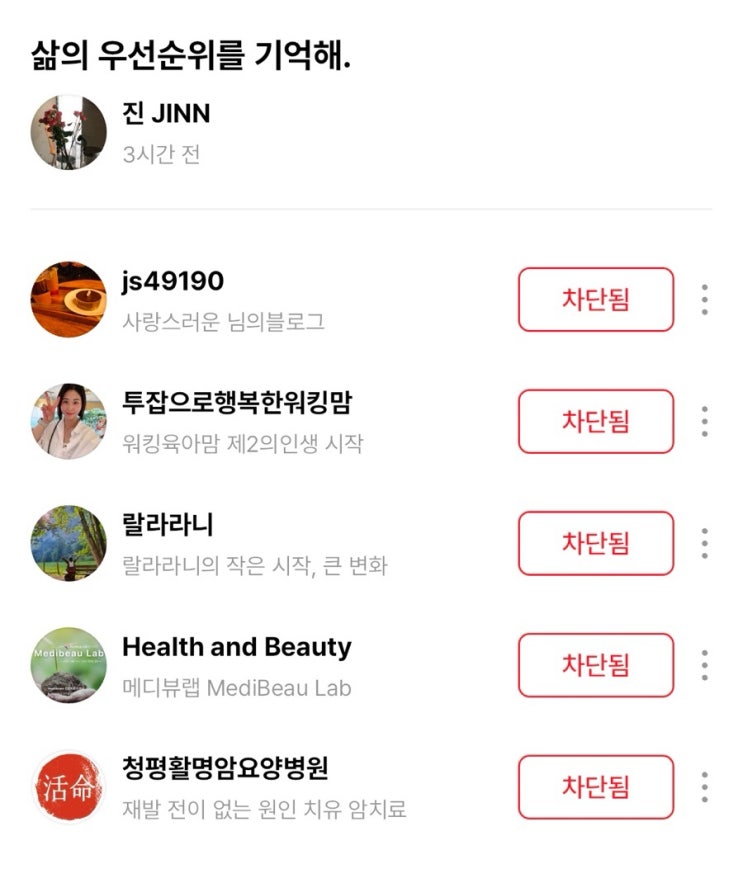The height and width of the screenshot is (869, 743).
Task: Tap 차단됨 button for Health and Beauty
Action: [596, 665]
